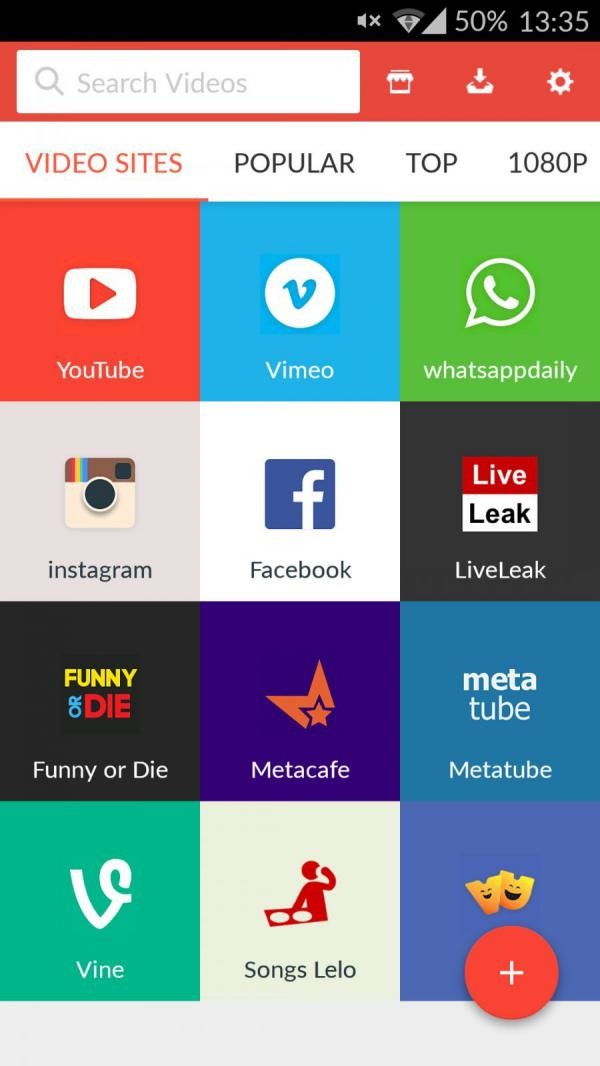Open the Metatube tile
Screen dimensions: 600x1066
[500, 701]
